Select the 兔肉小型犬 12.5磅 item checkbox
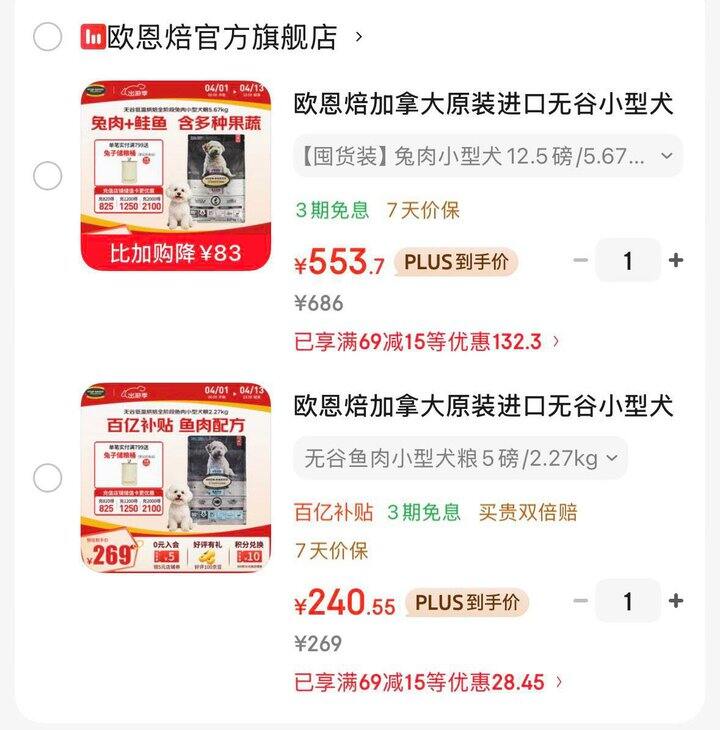Viewport: 720px width, 730px height. pos(47,176)
